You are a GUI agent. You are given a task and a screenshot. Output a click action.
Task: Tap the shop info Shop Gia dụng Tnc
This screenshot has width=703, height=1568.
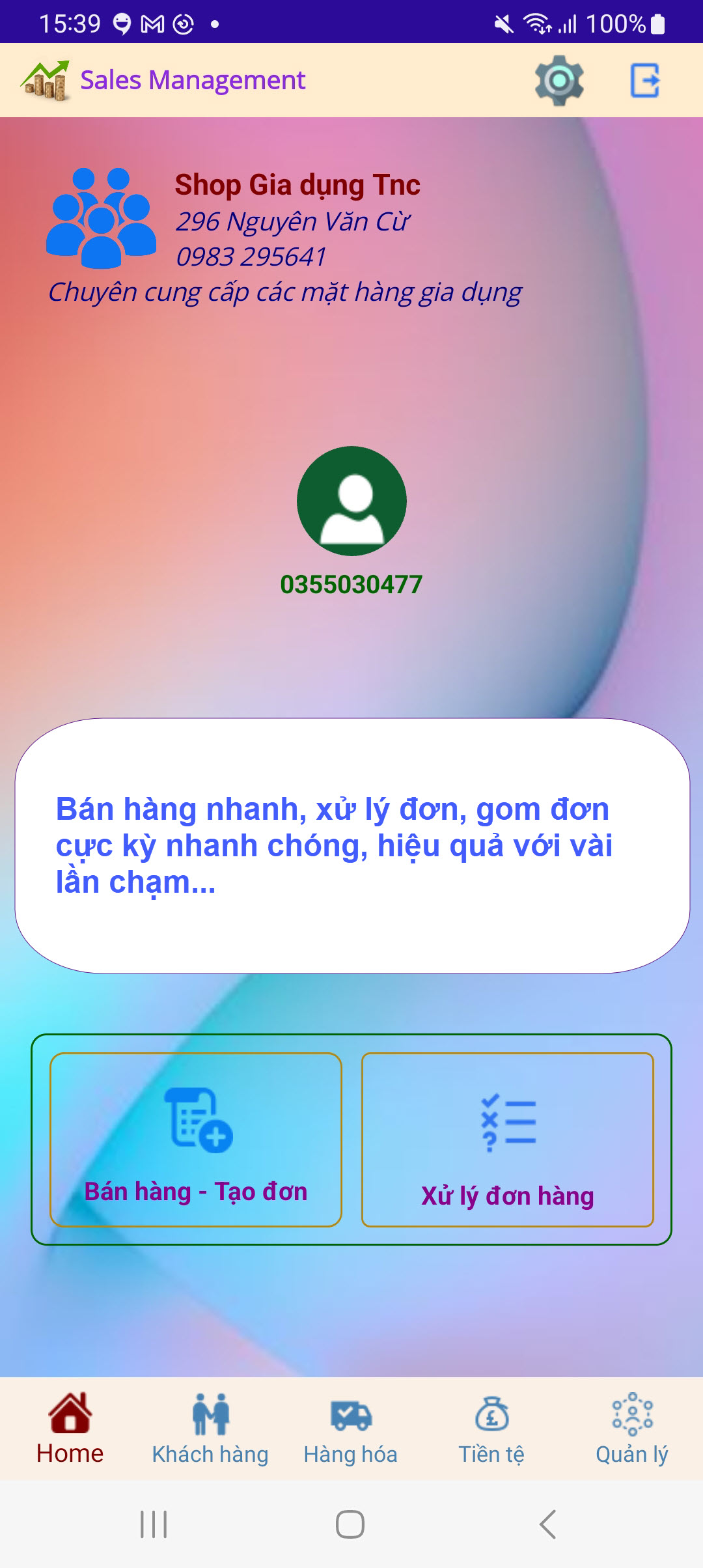click(x=297, y=185)
